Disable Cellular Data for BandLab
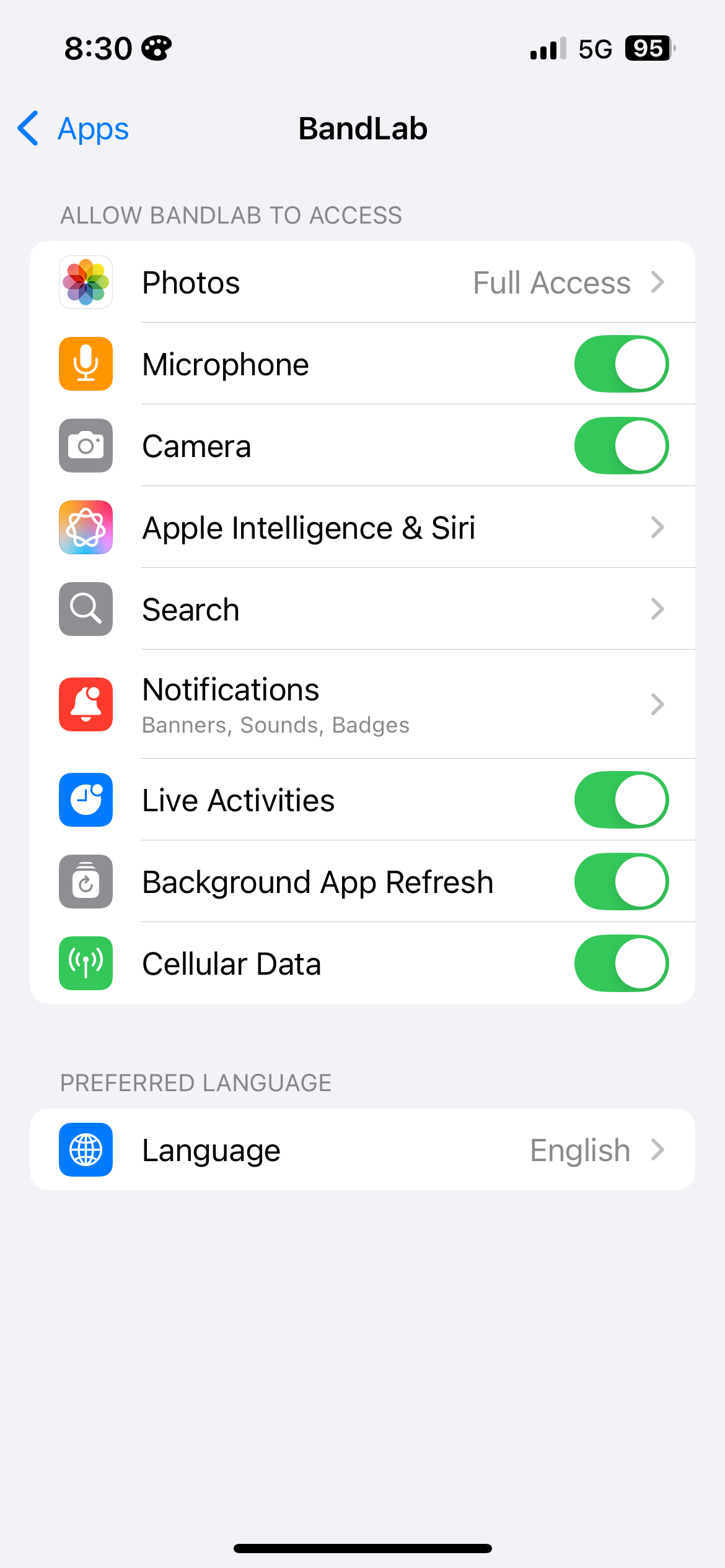725x1568 pixels. click(x=621, y=964)
